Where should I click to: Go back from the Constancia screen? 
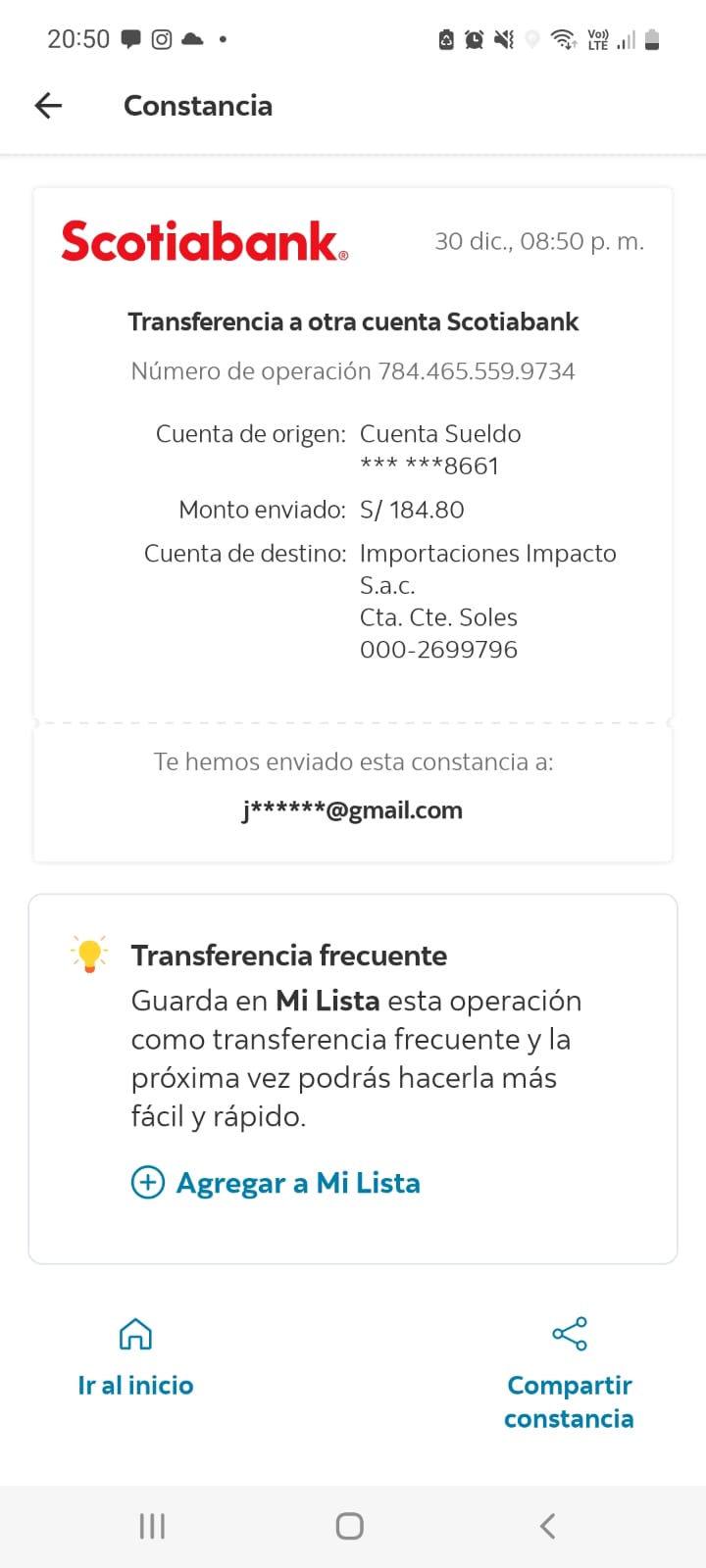tap(48, 106)
